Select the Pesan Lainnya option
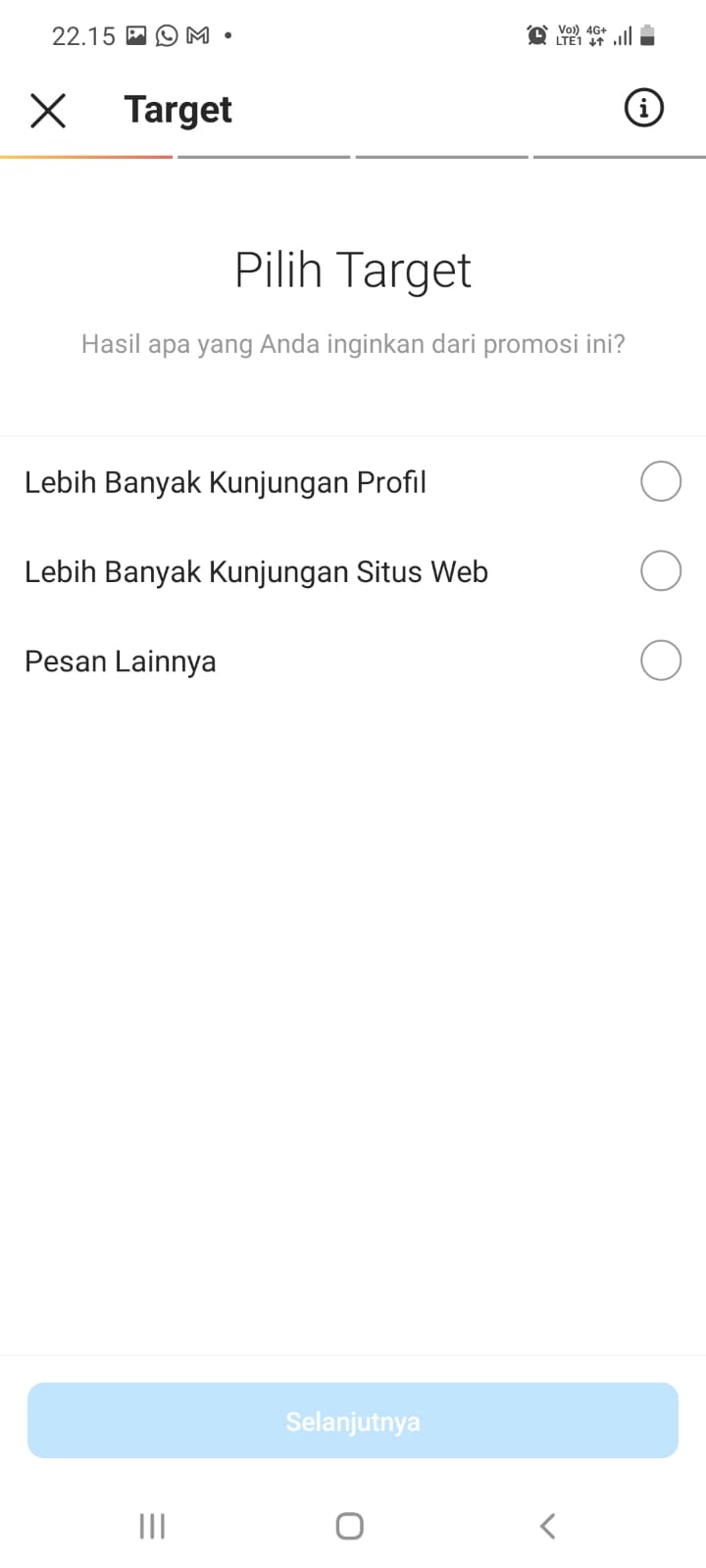The height and width of the screenshot is (1568, 706). pyautogui.click(x=353, y=661)
